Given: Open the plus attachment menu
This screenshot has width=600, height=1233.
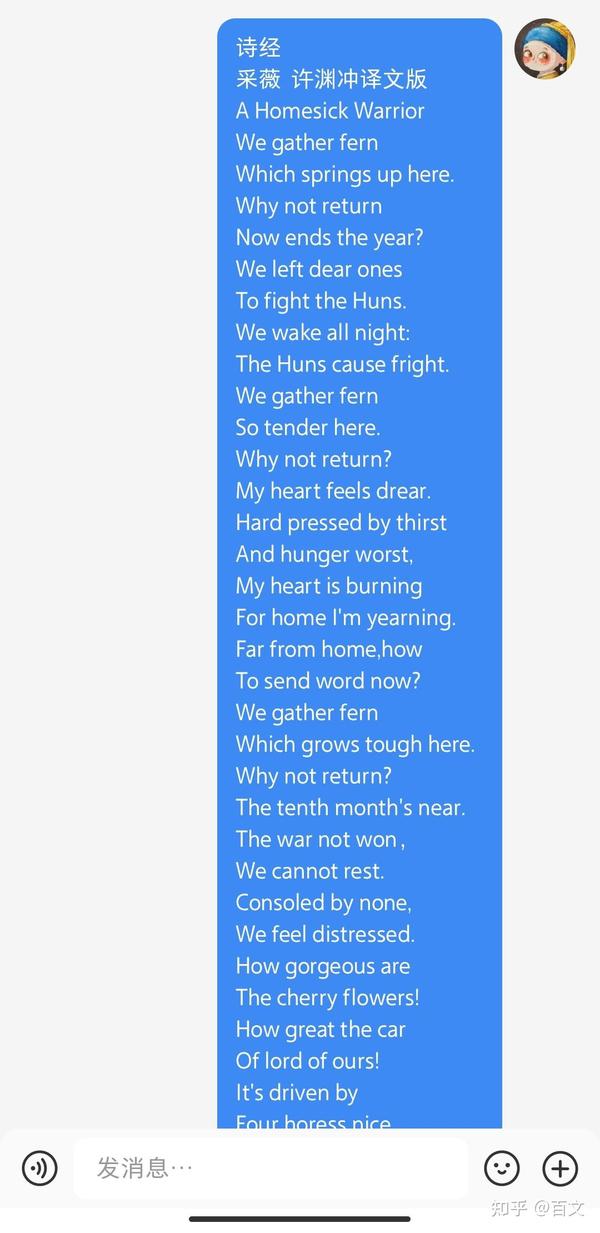Looking at the screenshot, I should (560, 1167).
